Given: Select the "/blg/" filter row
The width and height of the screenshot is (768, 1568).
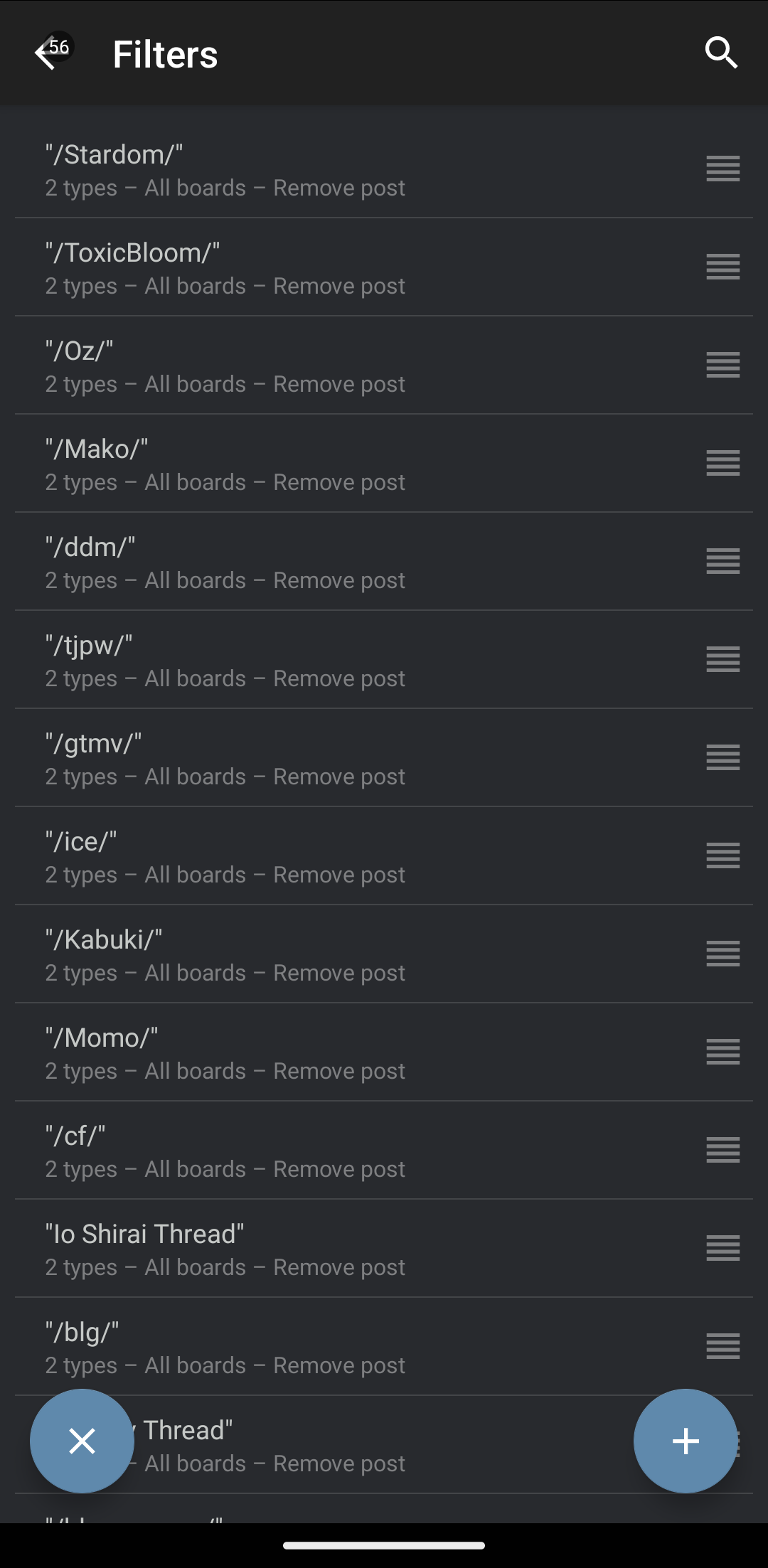Looking at the screenshot, I should click(284, 1347).
